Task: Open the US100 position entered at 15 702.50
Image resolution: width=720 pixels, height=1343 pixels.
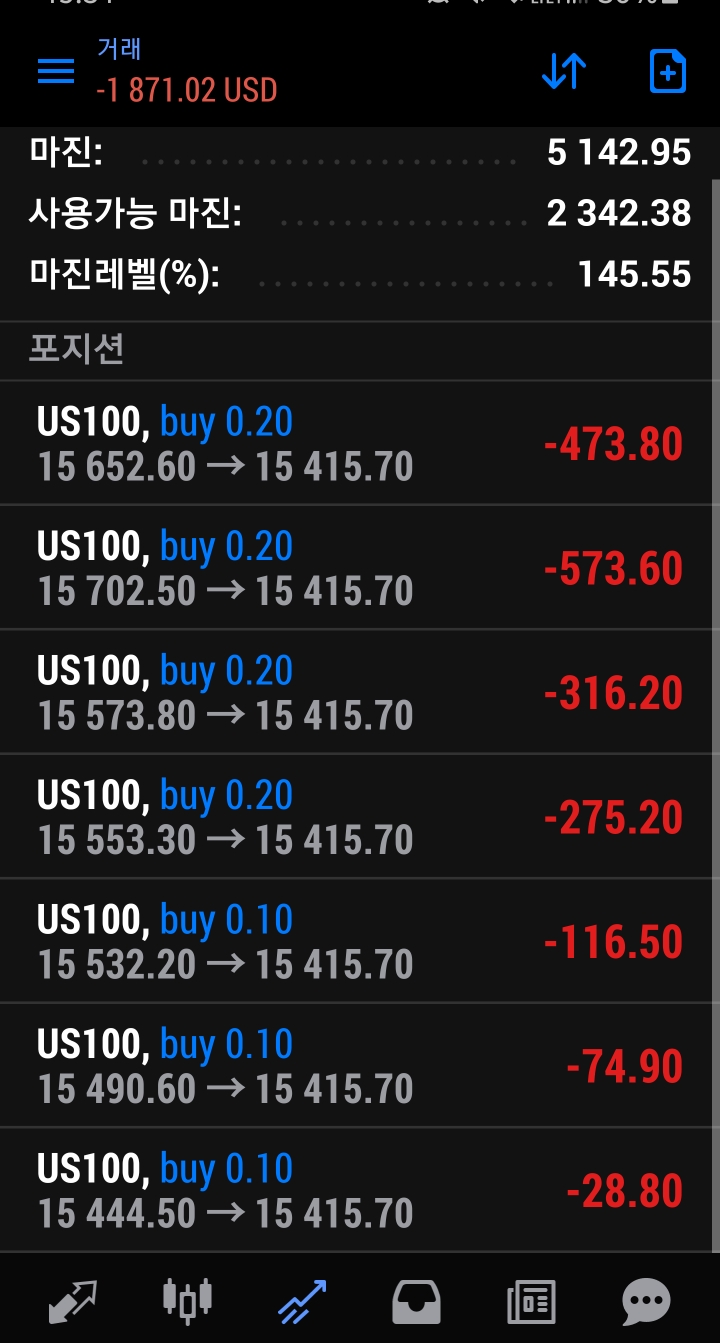Action: [360, 568]
